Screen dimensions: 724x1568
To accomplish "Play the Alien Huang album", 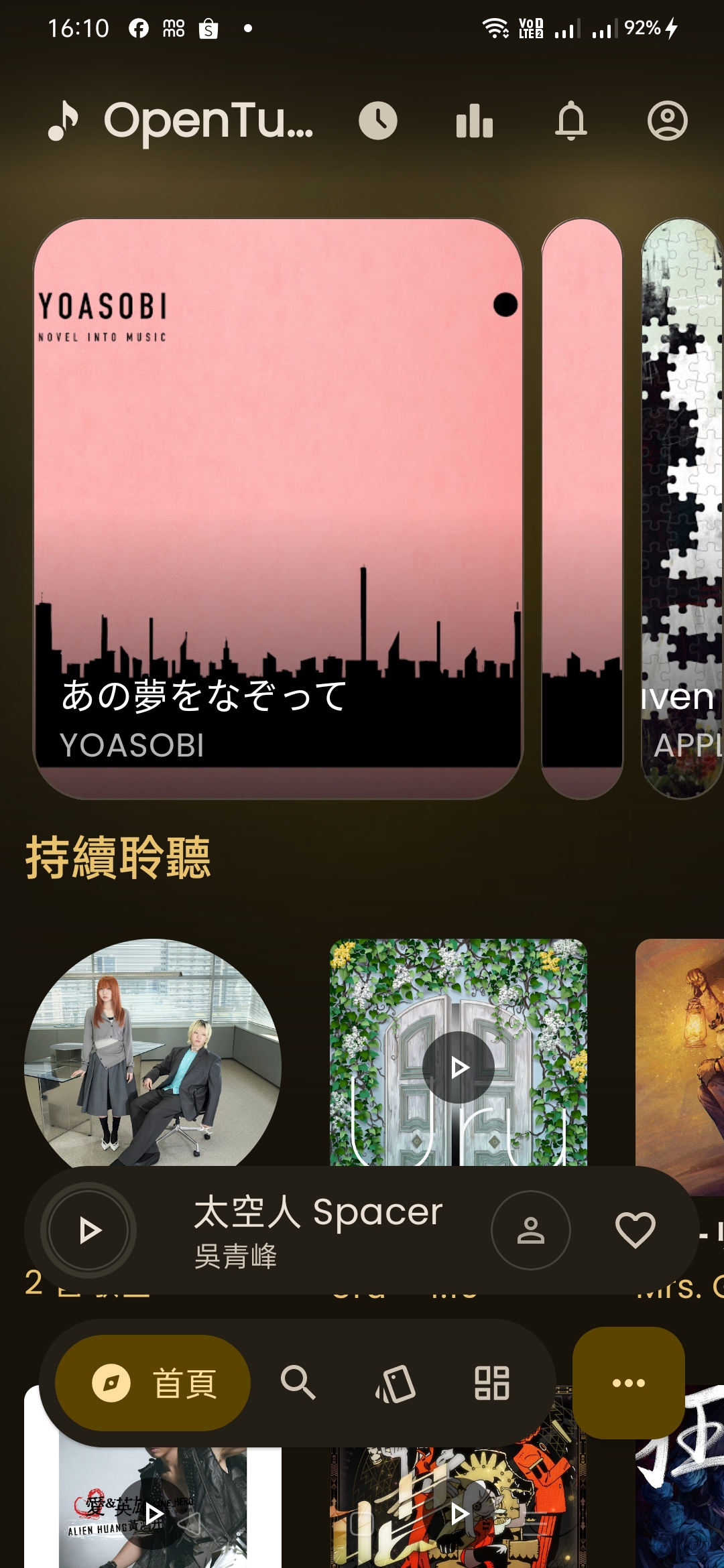I will pos(154,1514).
